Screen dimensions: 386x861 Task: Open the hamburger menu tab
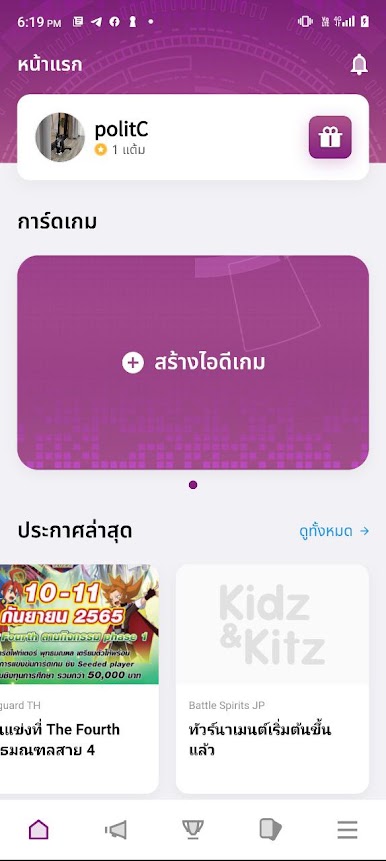click(348, 830)
